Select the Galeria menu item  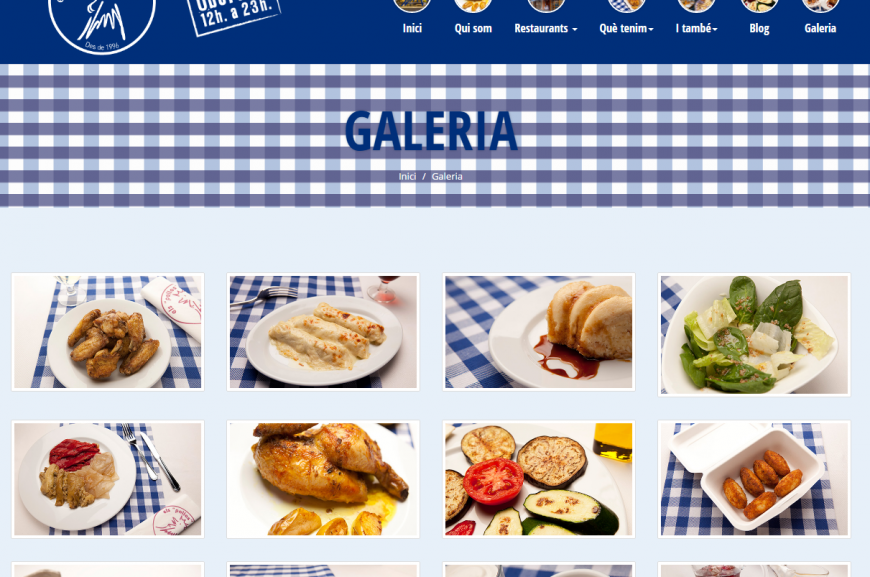click(x=820, y=28)
